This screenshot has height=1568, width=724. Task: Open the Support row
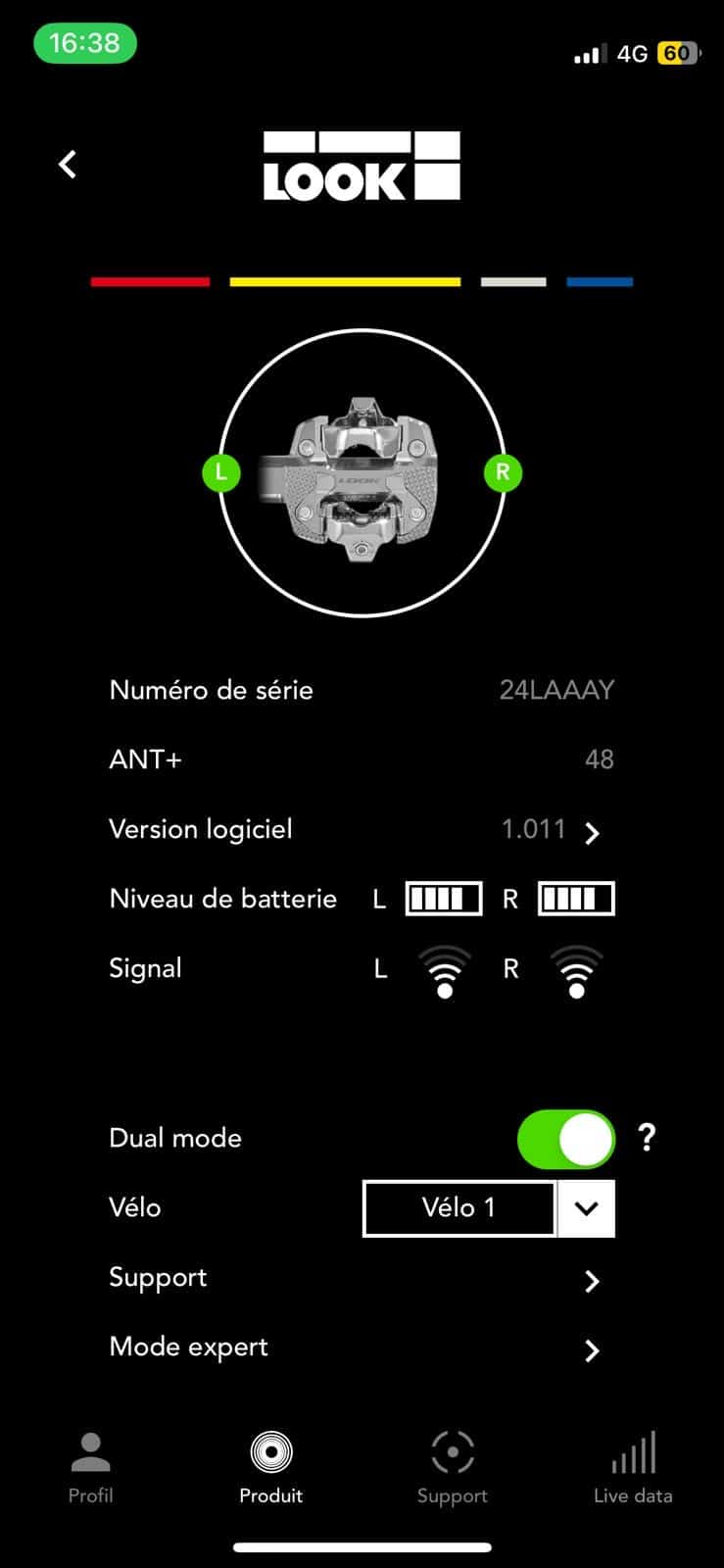(x=591, y=1280)
